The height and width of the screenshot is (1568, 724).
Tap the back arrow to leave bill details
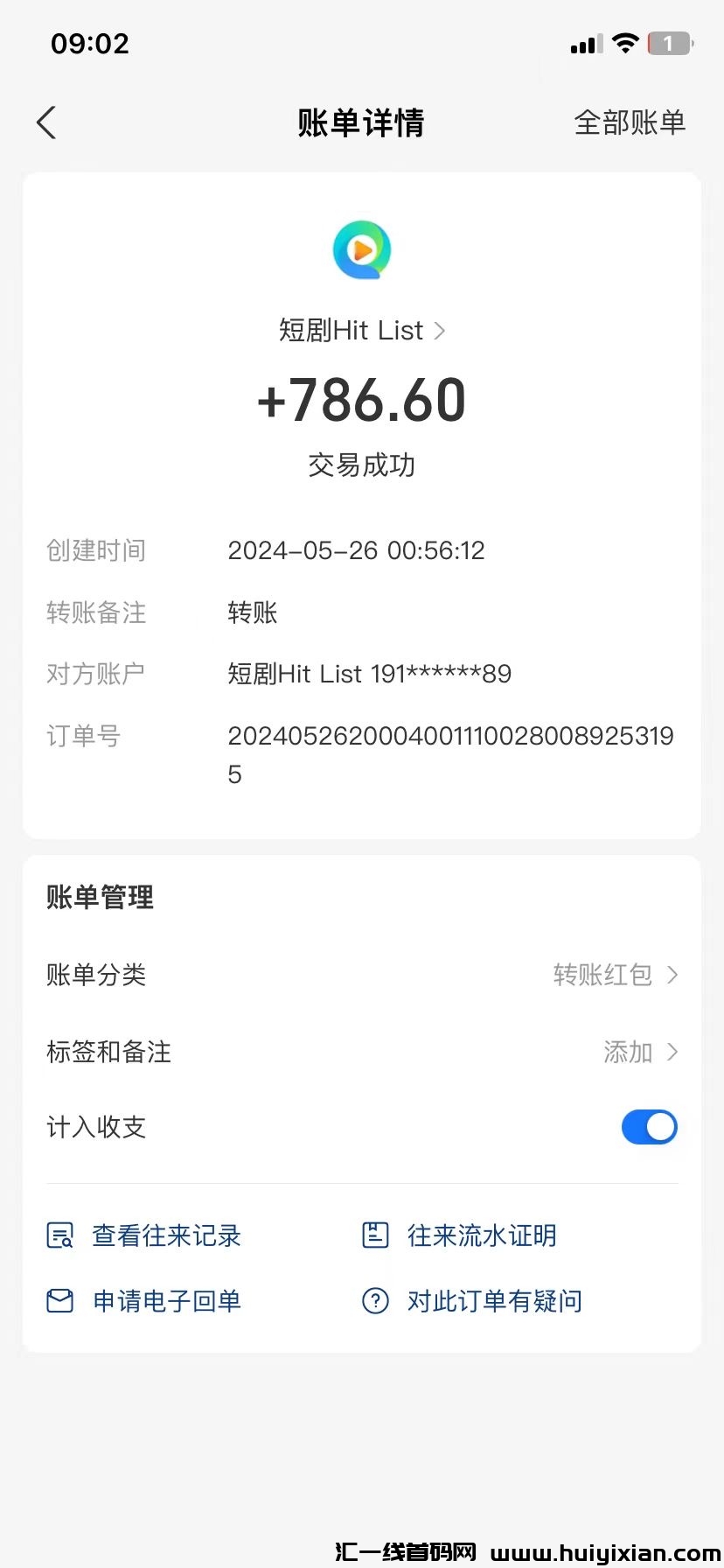coord(45,122)
